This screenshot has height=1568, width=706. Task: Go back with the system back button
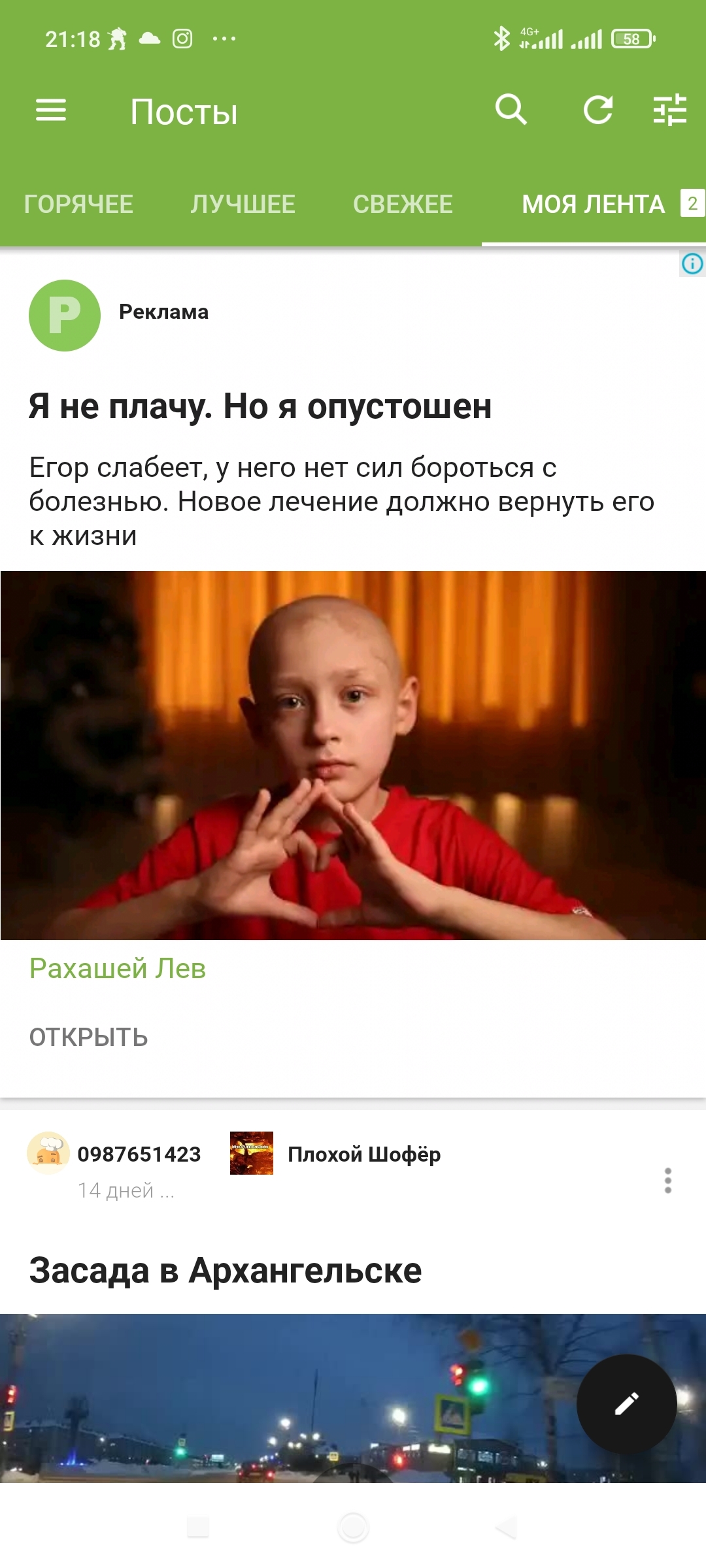pyautogui.click(x=507, y=1527)
